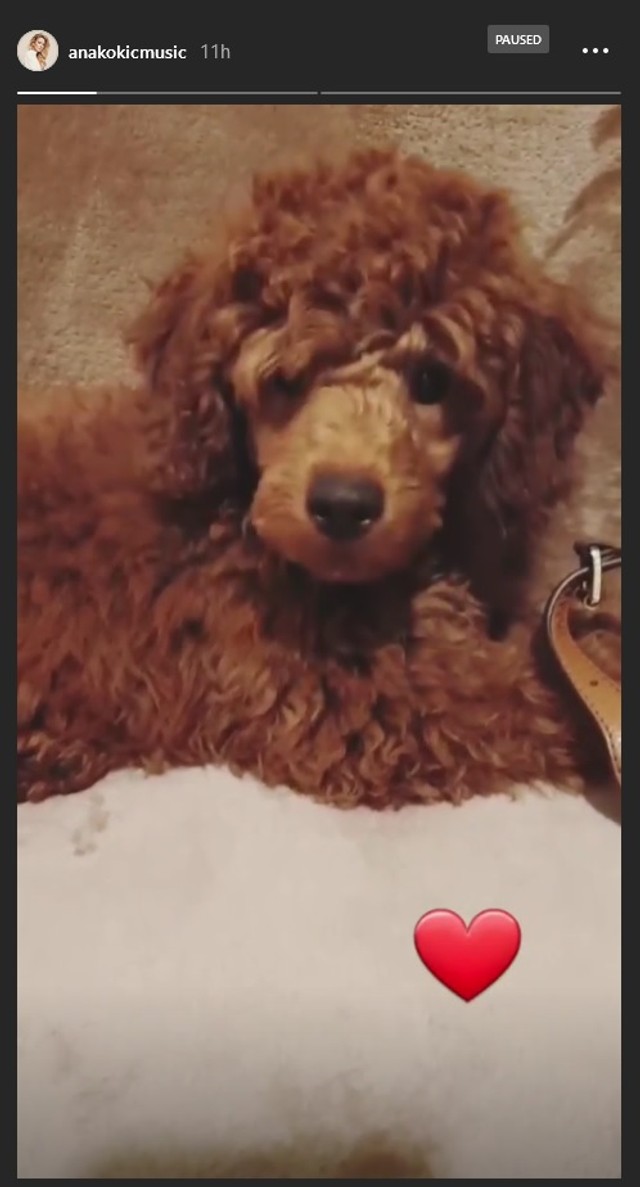Tap PAUSED badge to resume story
The height and width of the screenshot is (1187, 640).
tap(518, 40)
